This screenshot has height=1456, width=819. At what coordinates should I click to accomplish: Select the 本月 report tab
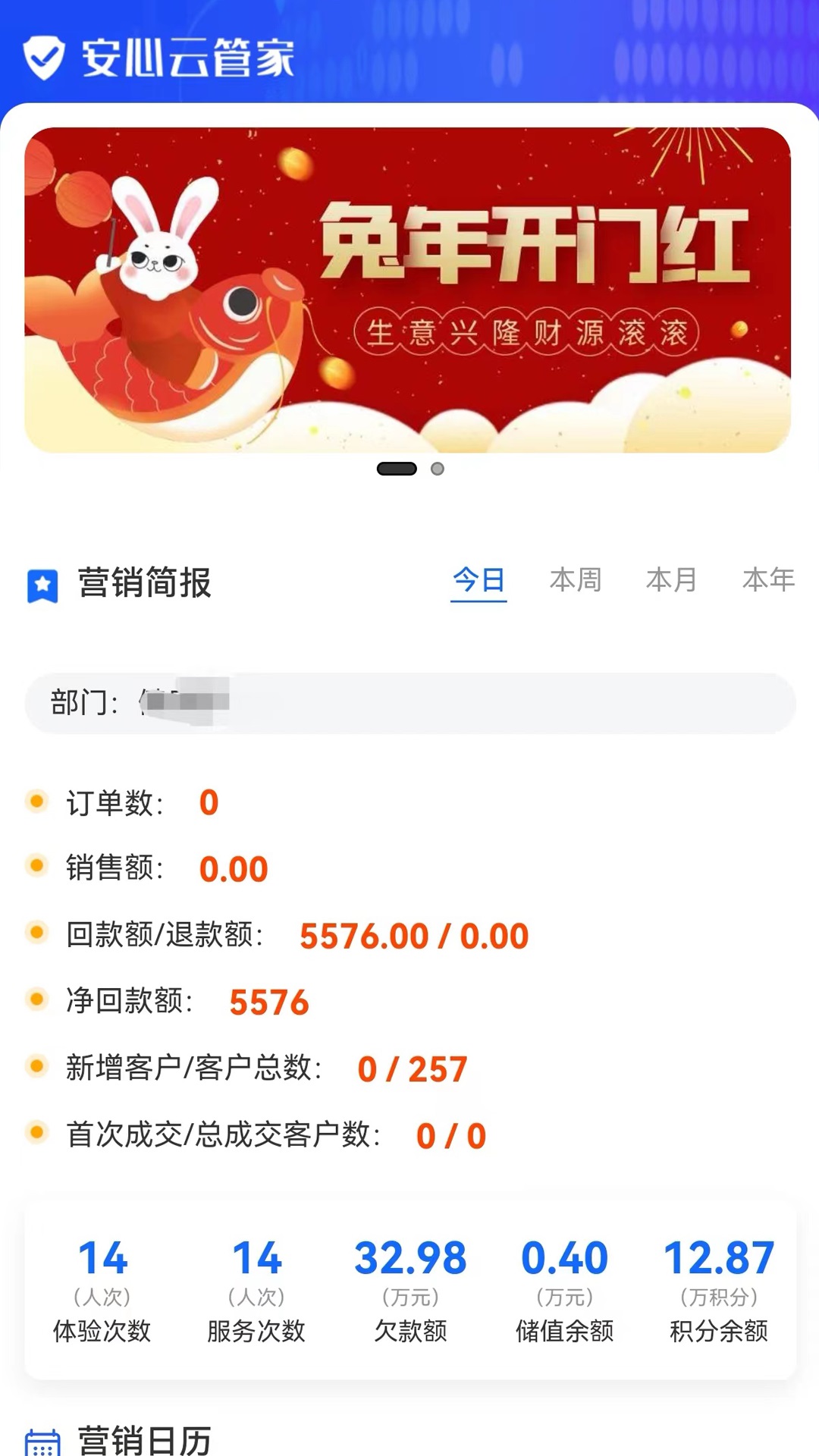coord(671,581)
